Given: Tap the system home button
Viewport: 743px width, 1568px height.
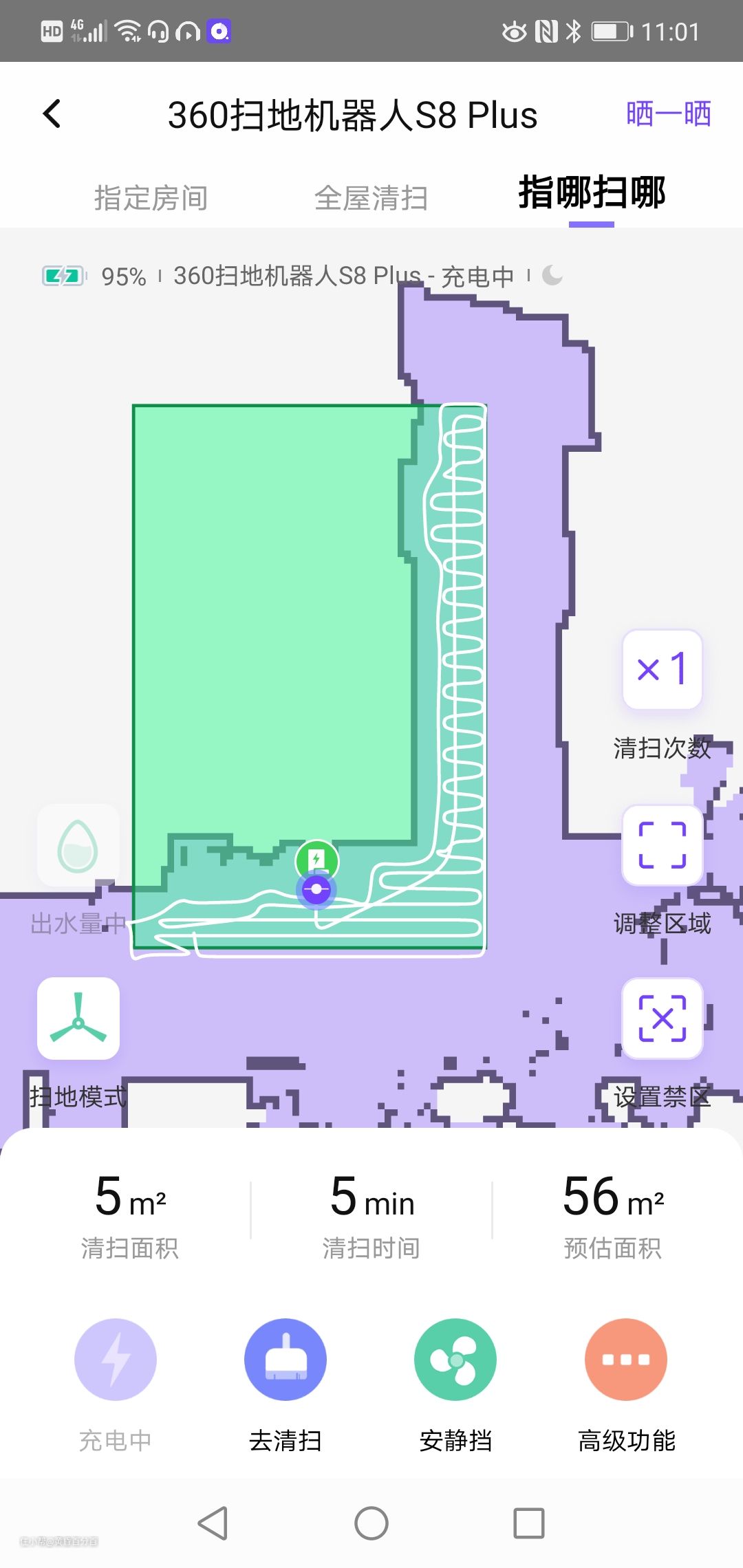Looking at the screenshot, I should tap(371, 1523).
